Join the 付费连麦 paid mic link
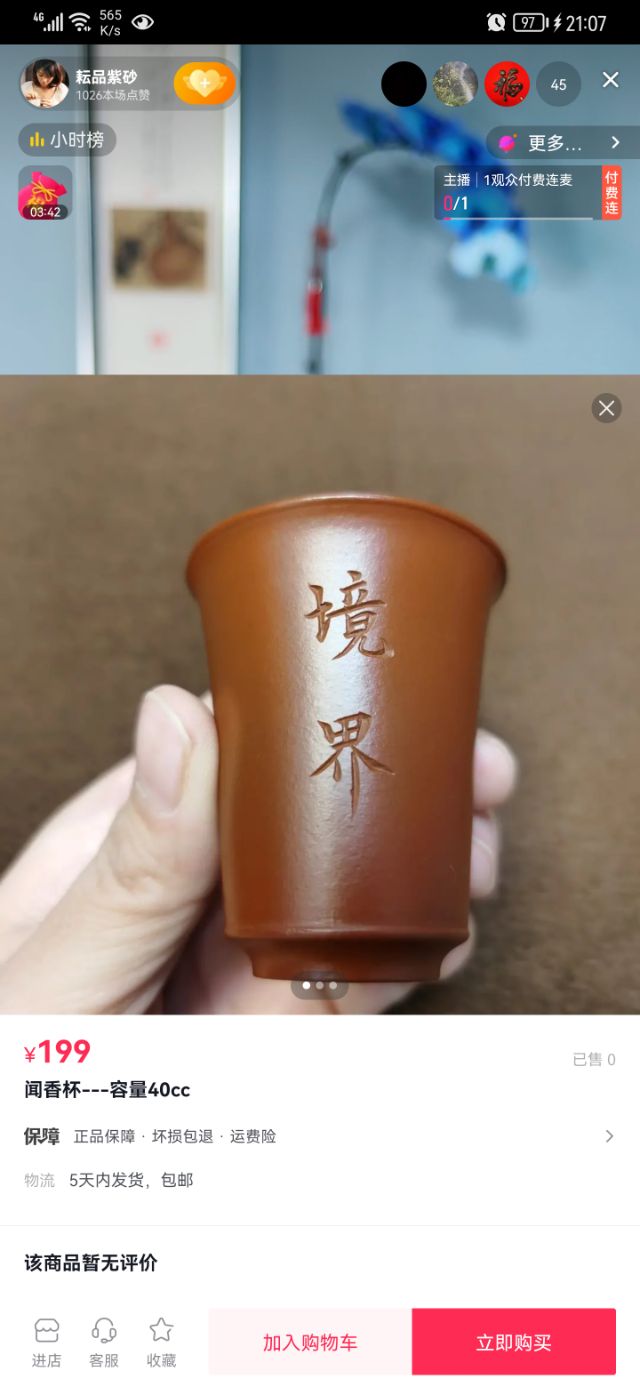This screenshot has width=640, height=1387. point(611,193)
